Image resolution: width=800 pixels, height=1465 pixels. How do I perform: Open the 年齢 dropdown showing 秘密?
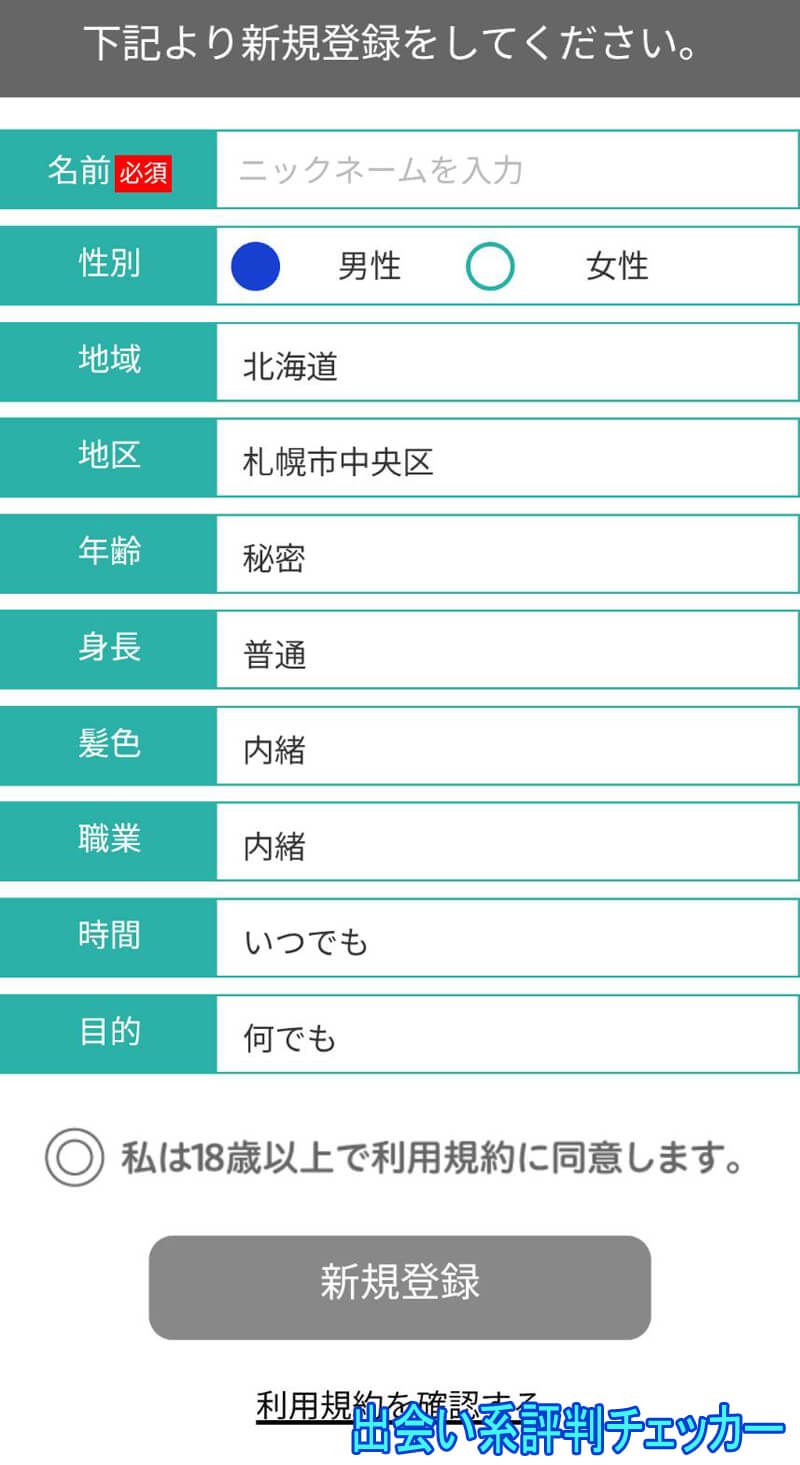[x=507, y=555]
